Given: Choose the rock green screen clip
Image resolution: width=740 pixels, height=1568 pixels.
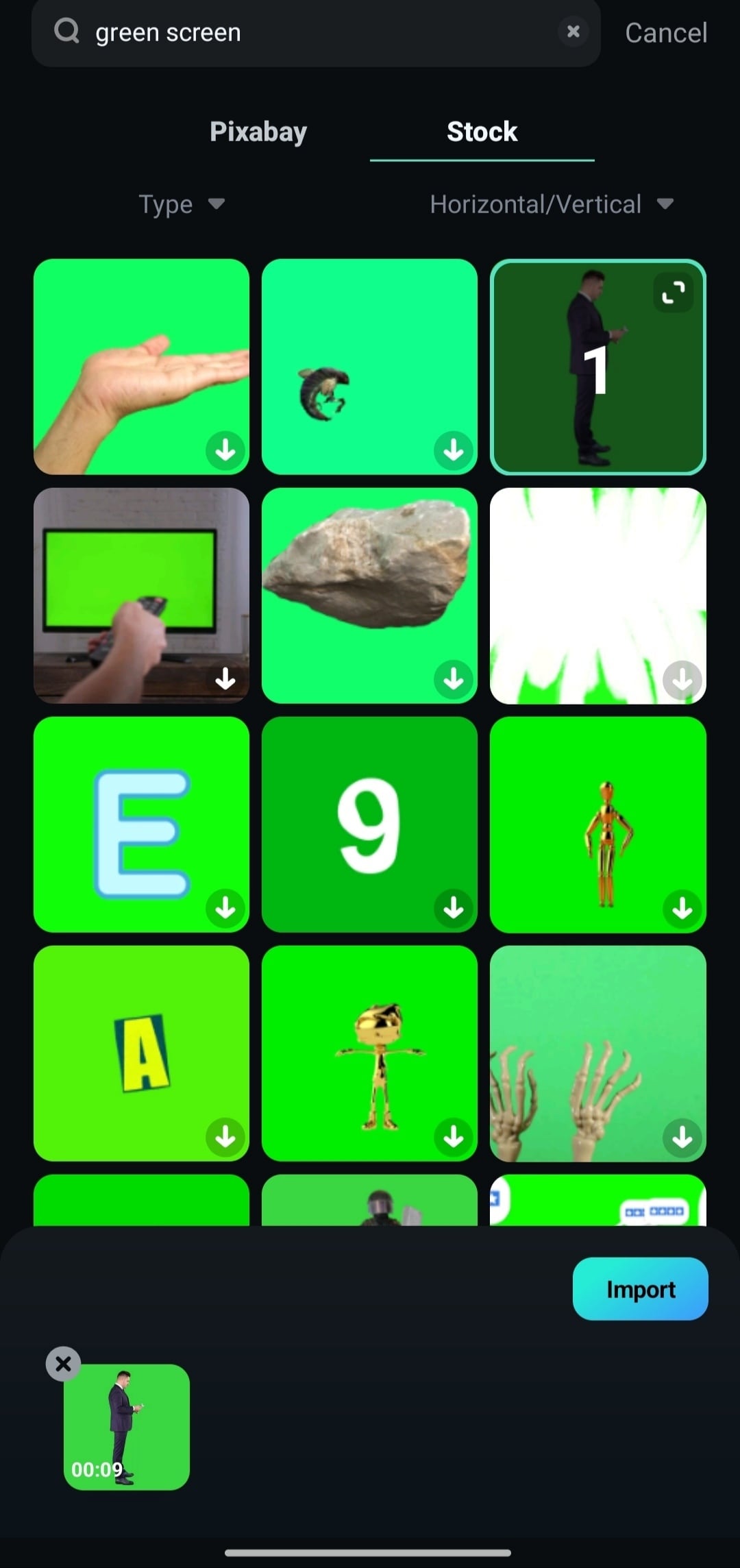Looking at the screenshot, I should coord(369,596).
